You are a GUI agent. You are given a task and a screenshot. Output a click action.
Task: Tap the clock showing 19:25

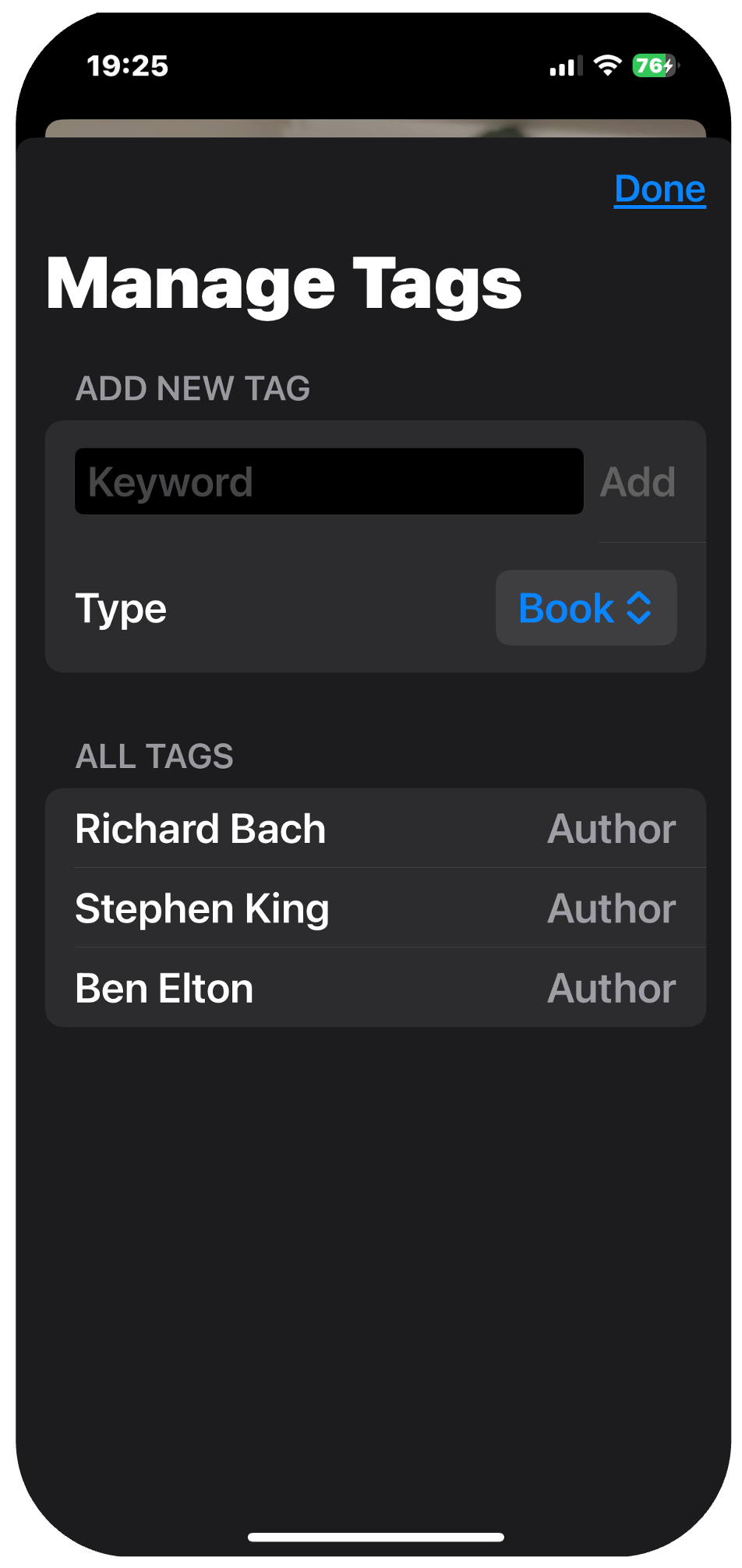coord(127,65)
